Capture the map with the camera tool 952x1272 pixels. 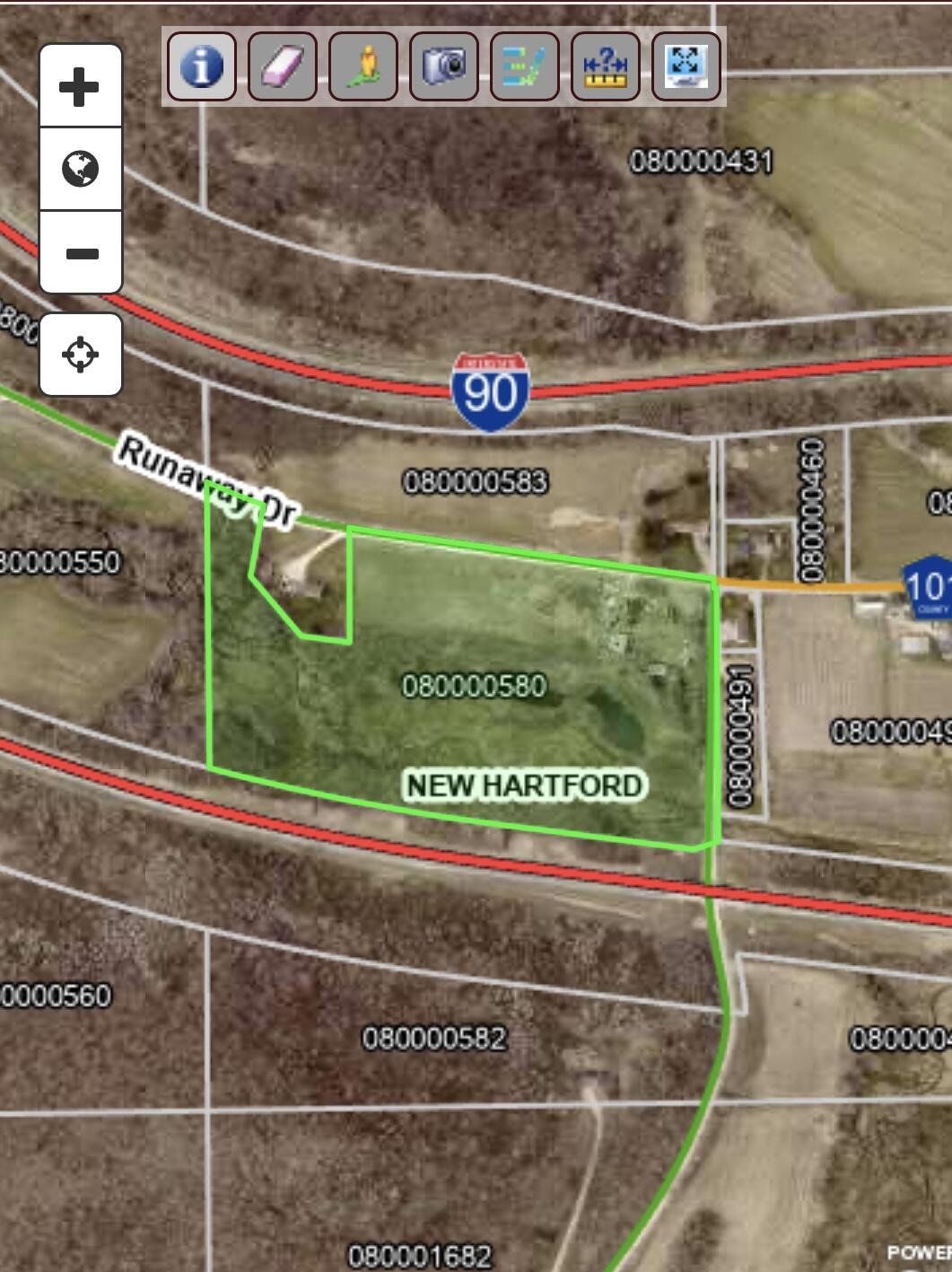[x=444, y=66]
